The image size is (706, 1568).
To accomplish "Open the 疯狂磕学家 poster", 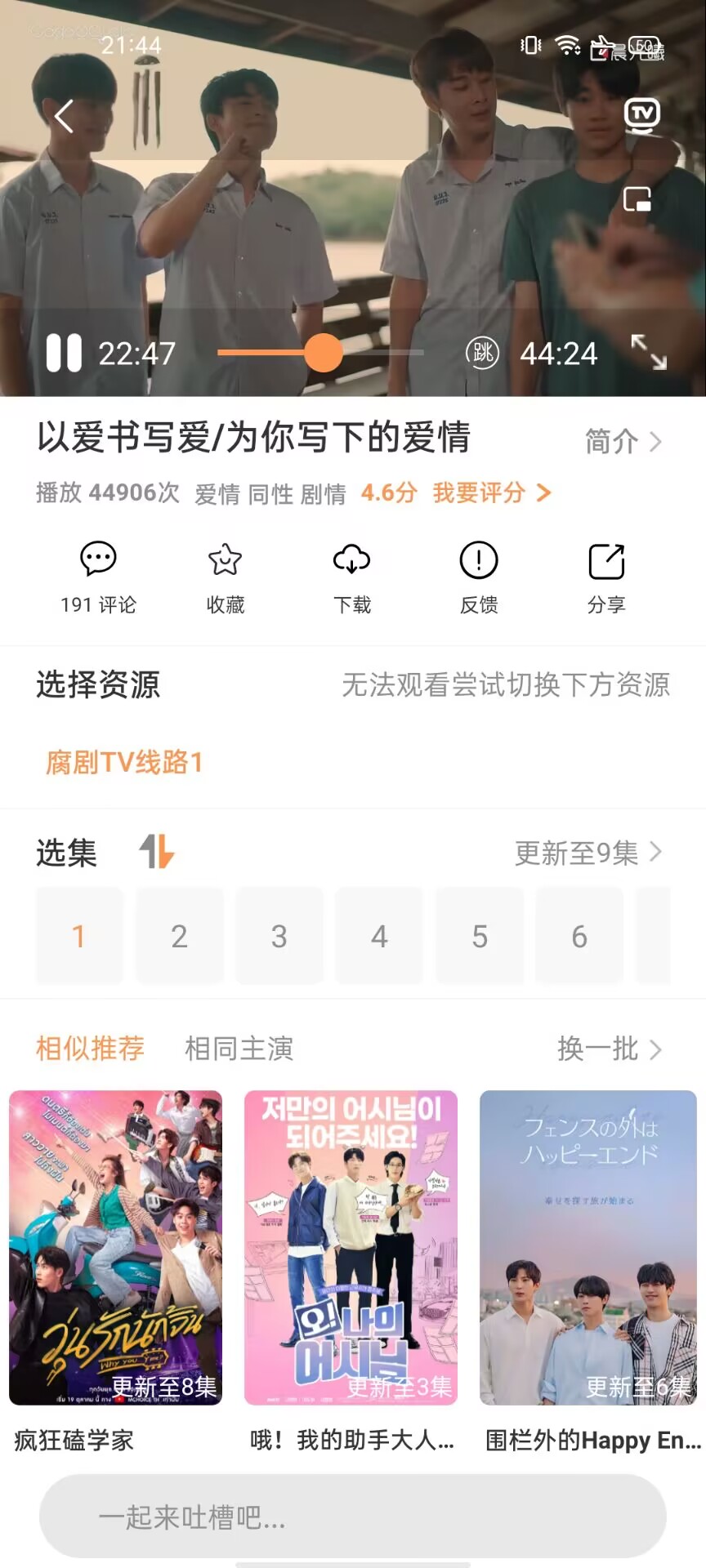I will pos(115,1247).
